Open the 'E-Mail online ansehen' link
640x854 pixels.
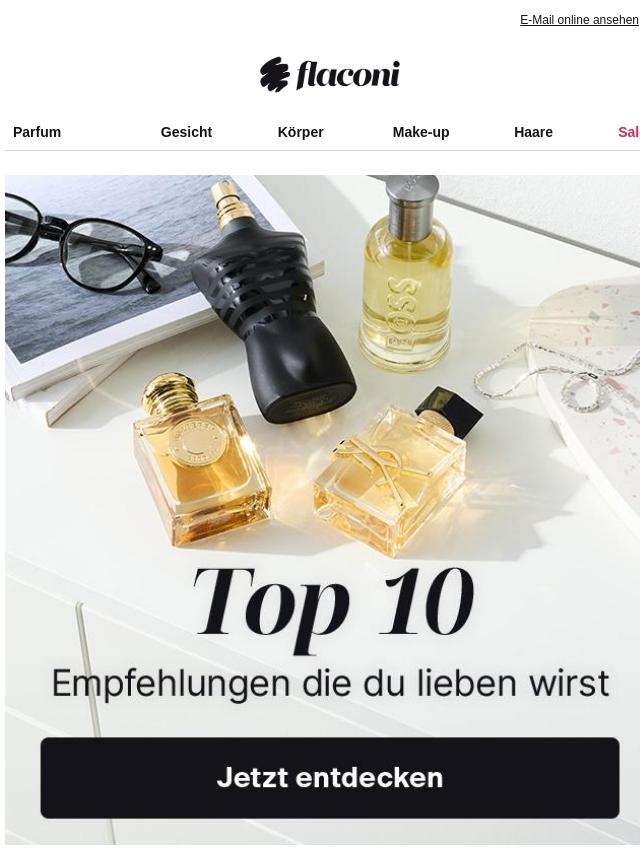[578, 20]
